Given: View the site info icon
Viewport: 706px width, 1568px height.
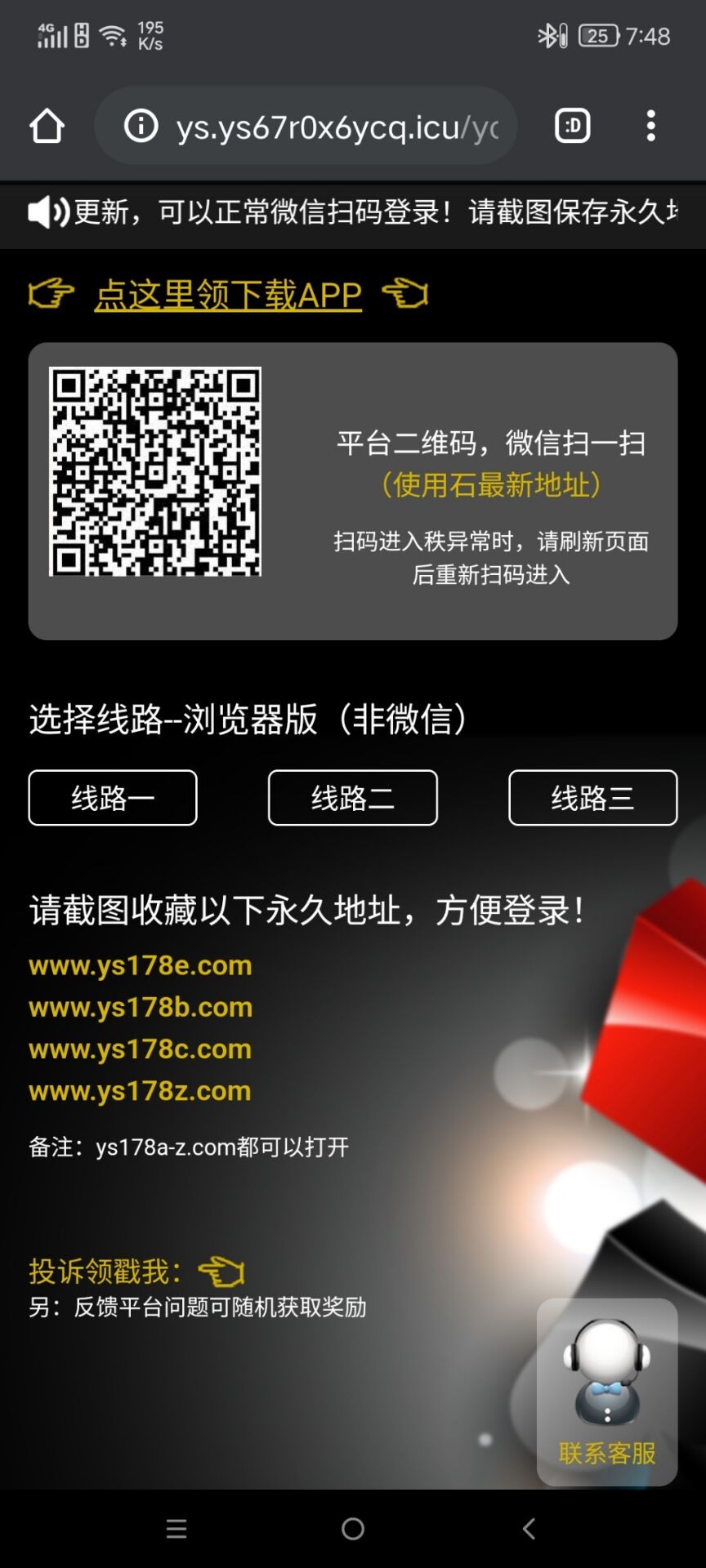Looking at the screenshot, I should pos(141,127).
